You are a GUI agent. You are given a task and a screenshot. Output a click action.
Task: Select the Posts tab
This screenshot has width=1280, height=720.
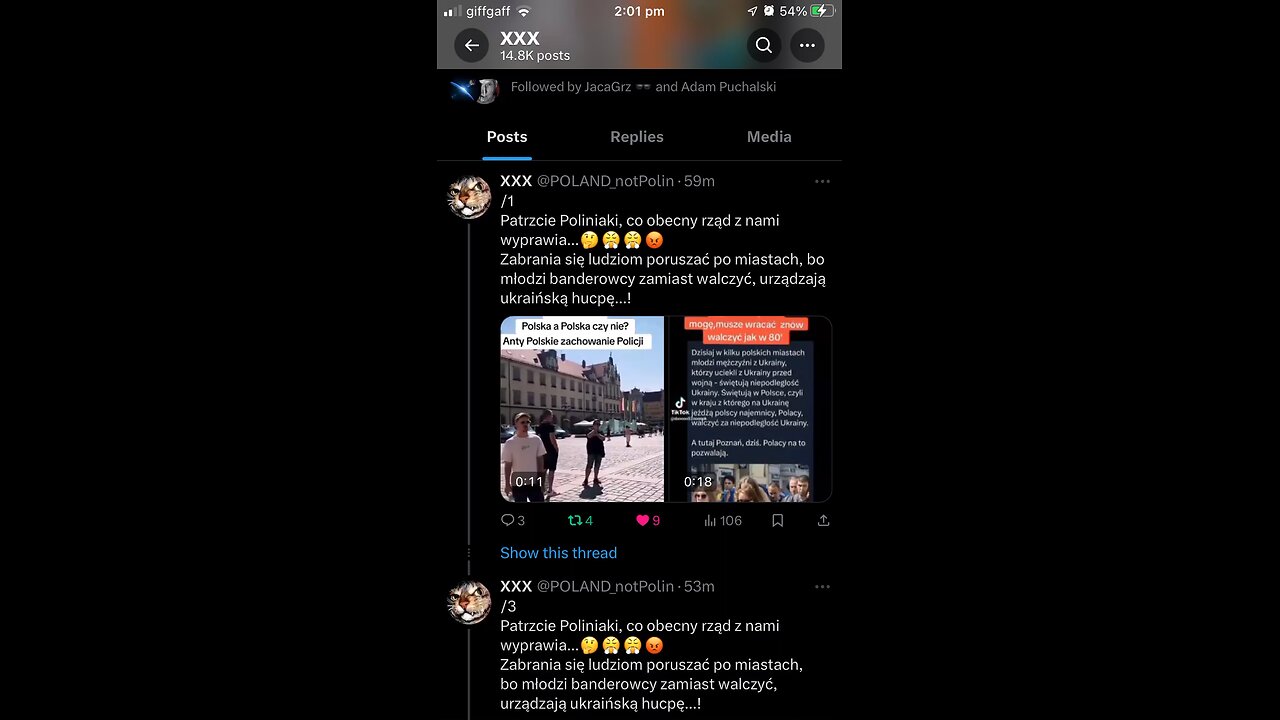tap(507, 137)
